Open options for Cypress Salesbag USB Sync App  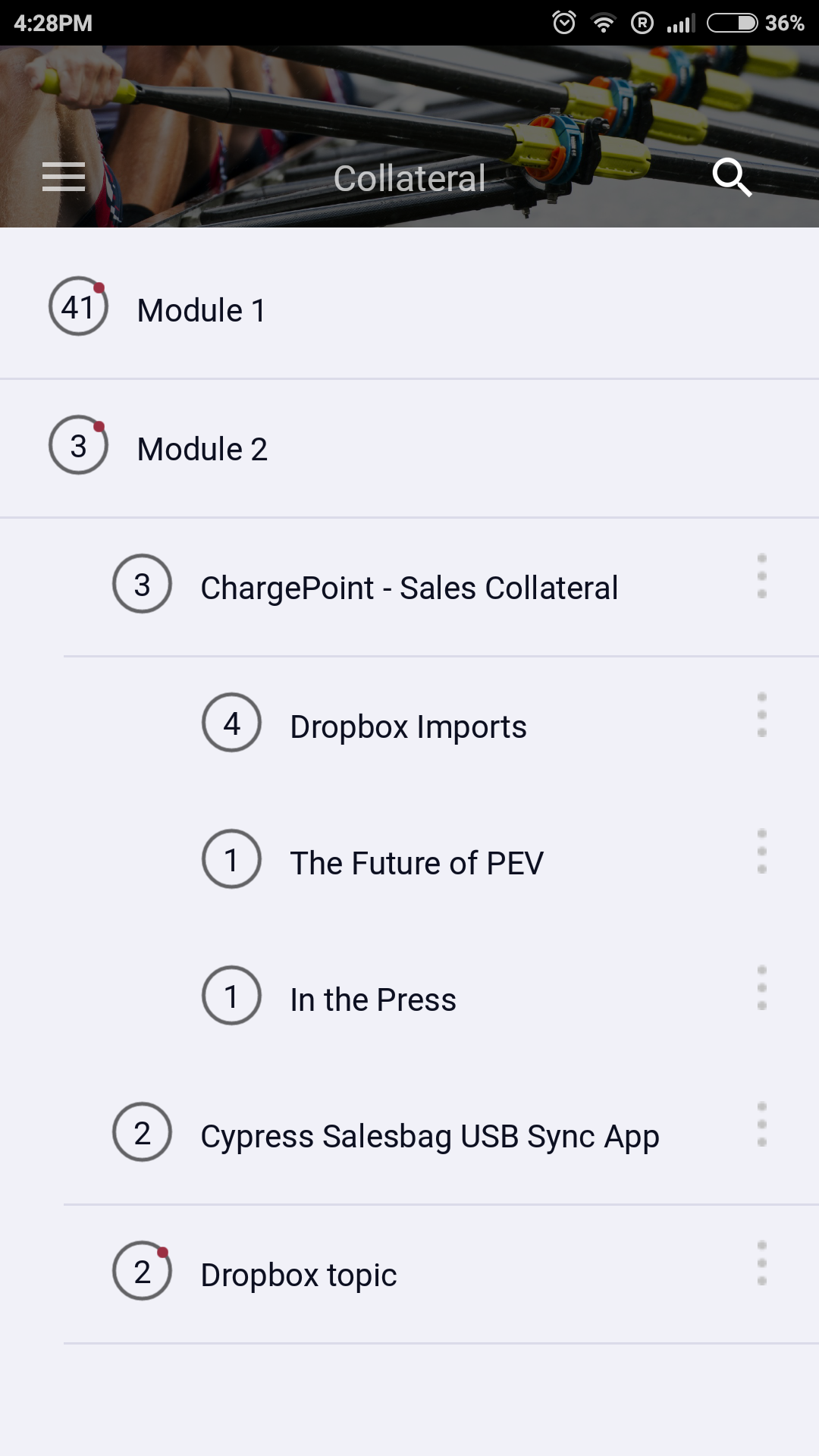[x=762, y=1125]
